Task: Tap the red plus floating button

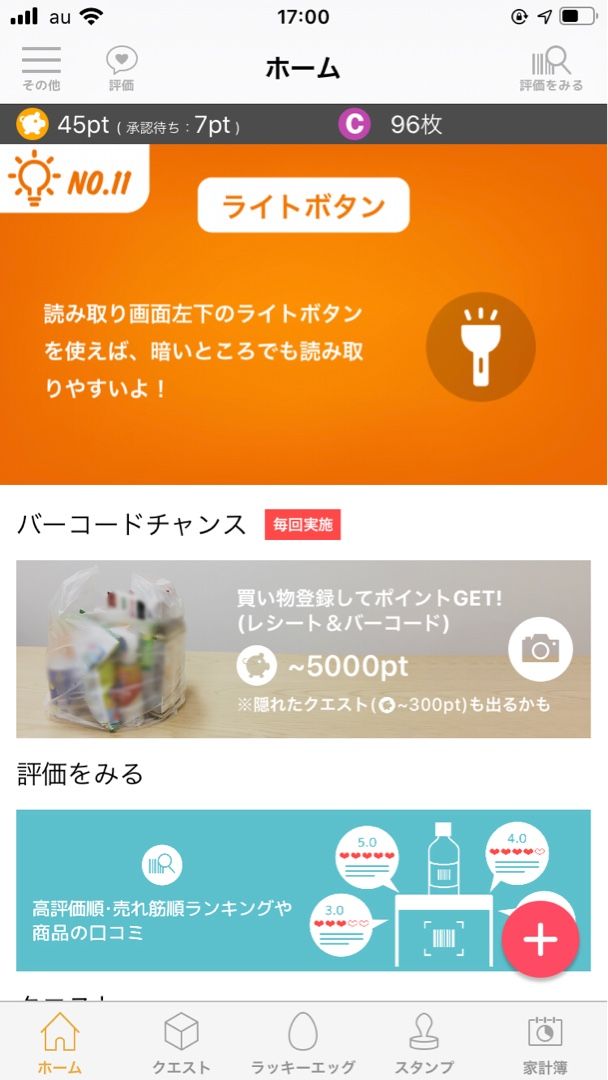Action: pyautogui.click(x=540, y=939)
